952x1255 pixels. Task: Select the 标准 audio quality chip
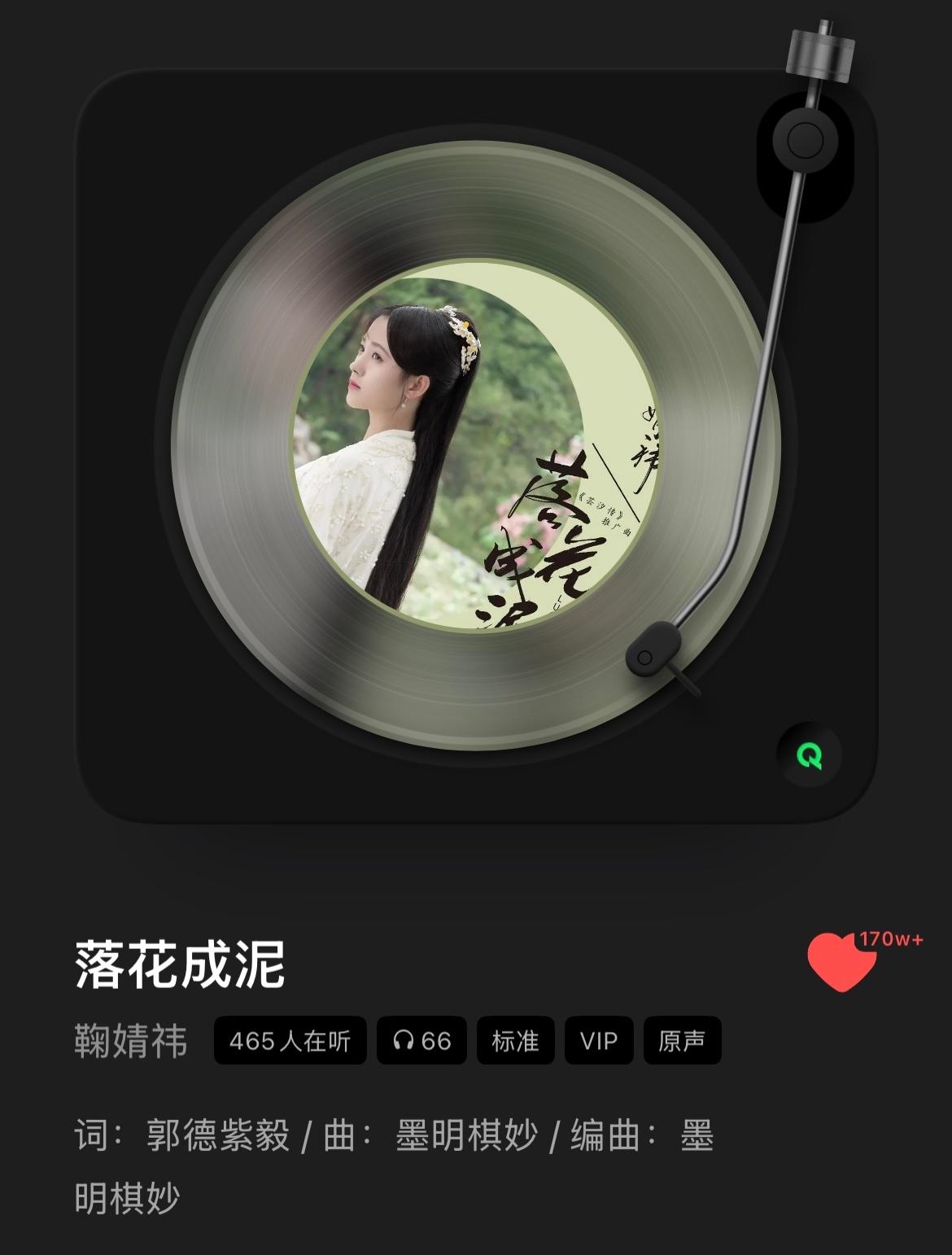click(x=515, y=1041)
